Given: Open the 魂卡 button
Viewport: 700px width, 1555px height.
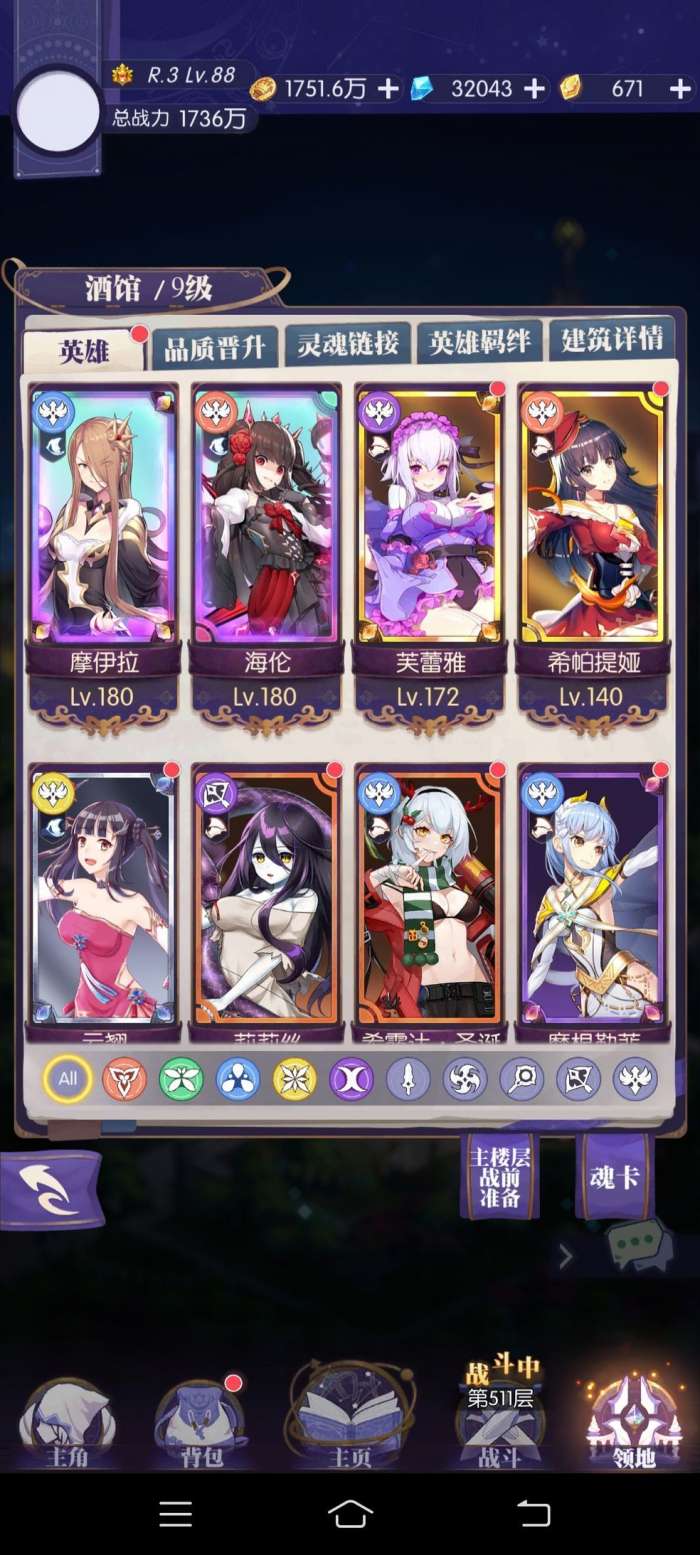Looking at the screenshot, I should tap(614, 1177).
